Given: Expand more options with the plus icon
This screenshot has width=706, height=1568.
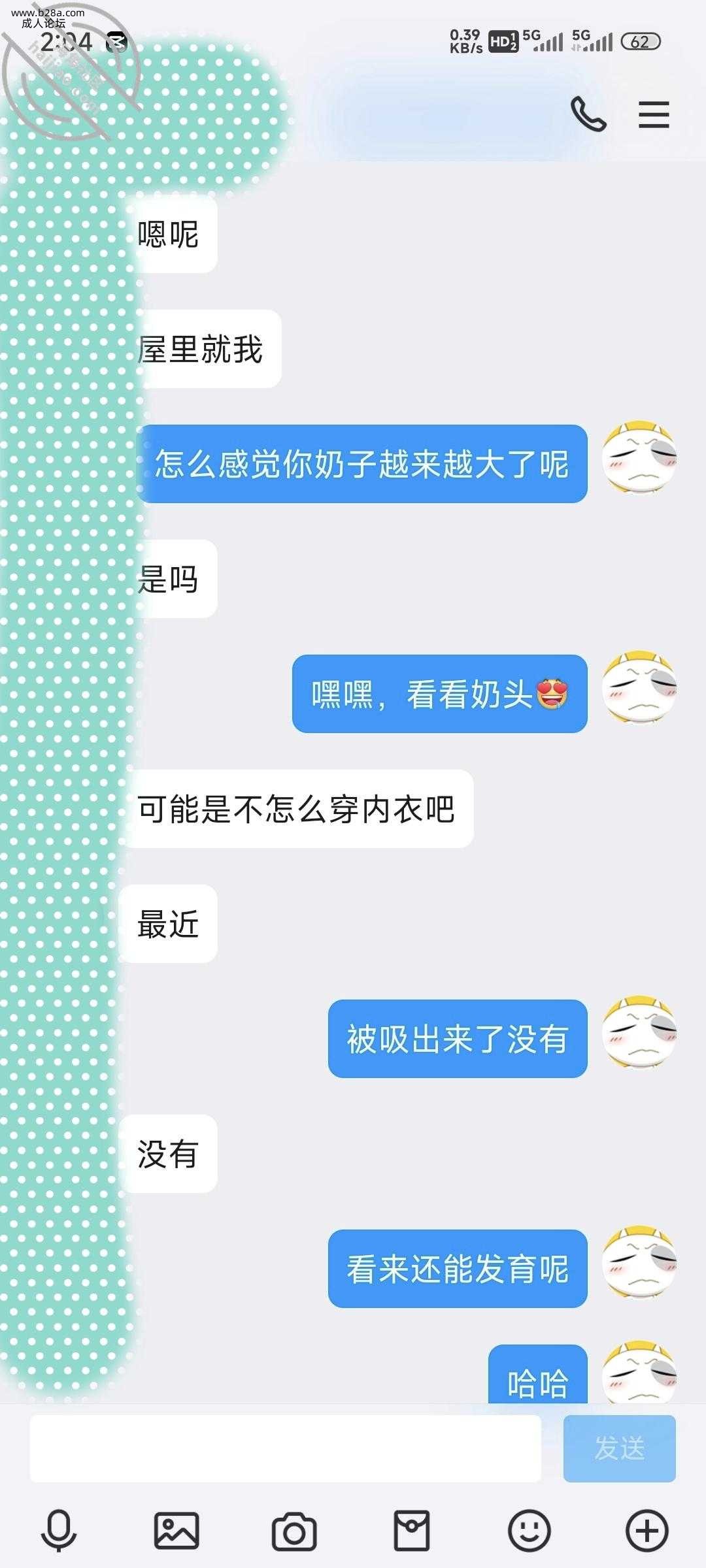Looking at the screenshot, I should [647, 1531].
